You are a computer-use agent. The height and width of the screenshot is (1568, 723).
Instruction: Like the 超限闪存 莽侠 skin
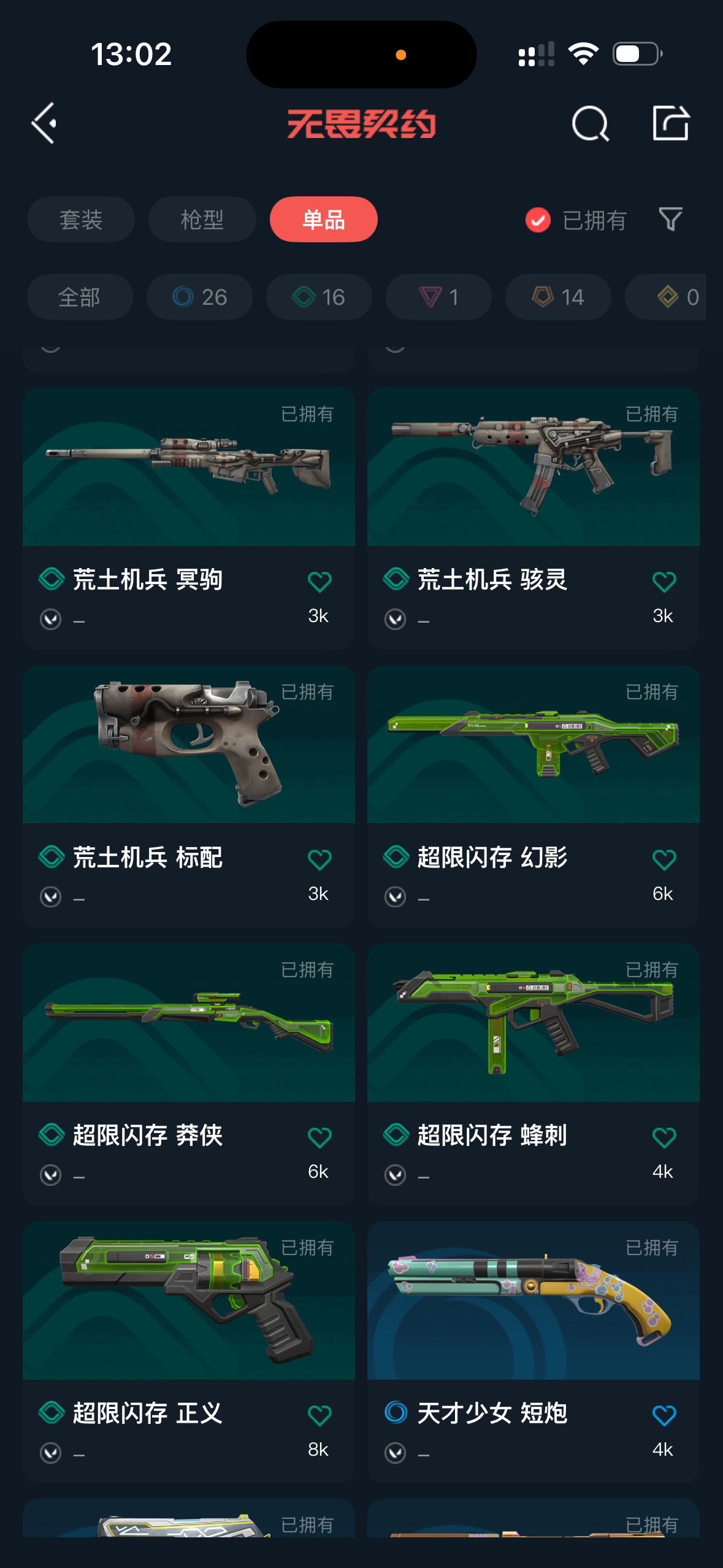click(319, 1137)
